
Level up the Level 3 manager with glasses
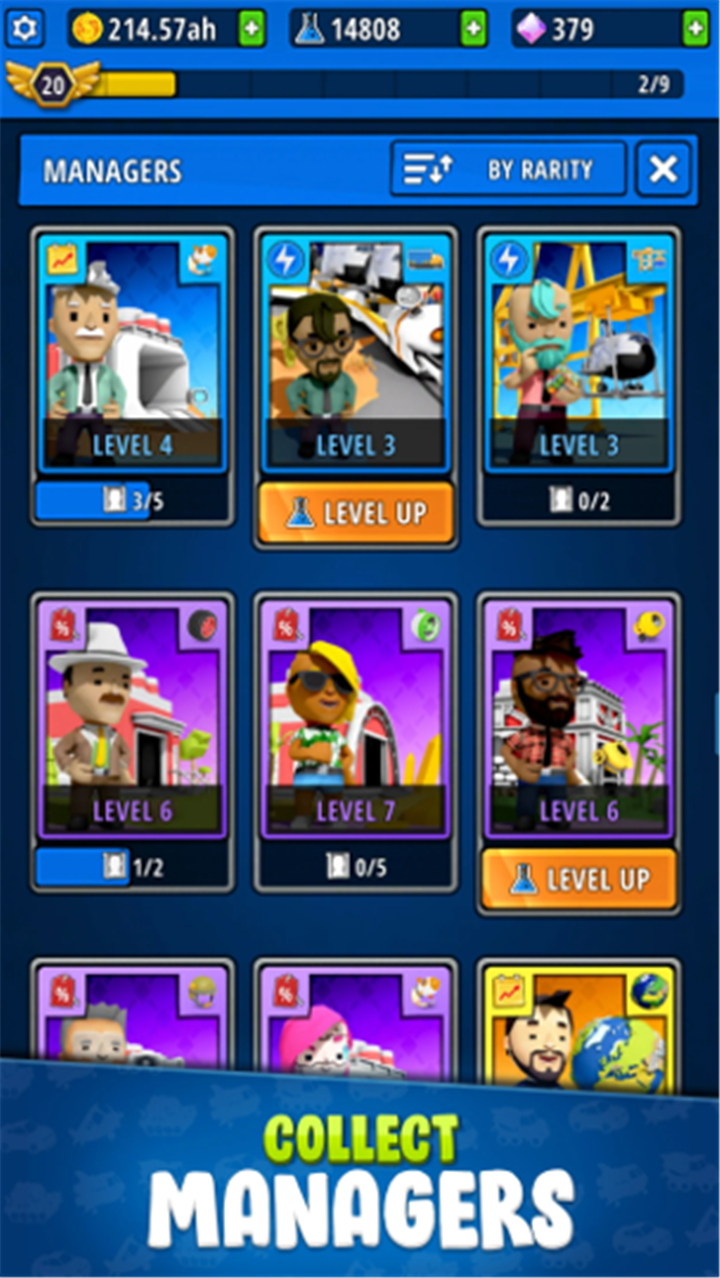click(x=356, y=513)
